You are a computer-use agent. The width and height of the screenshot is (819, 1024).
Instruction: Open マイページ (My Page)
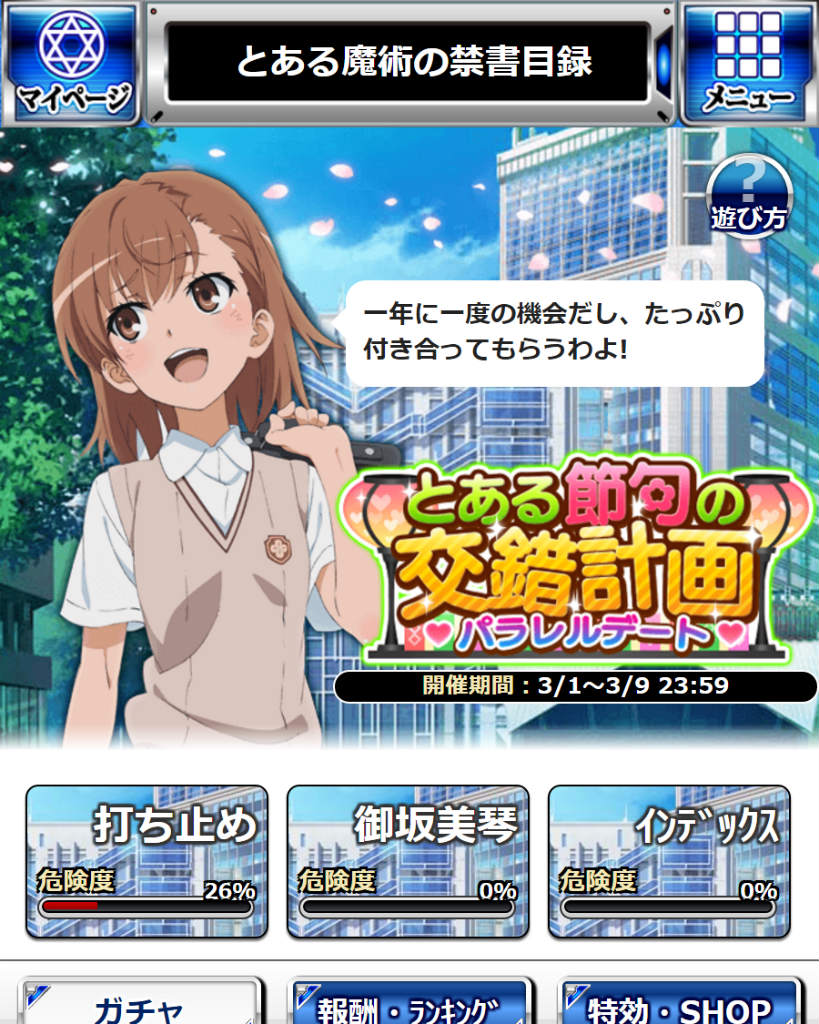(x=73, y=62)
